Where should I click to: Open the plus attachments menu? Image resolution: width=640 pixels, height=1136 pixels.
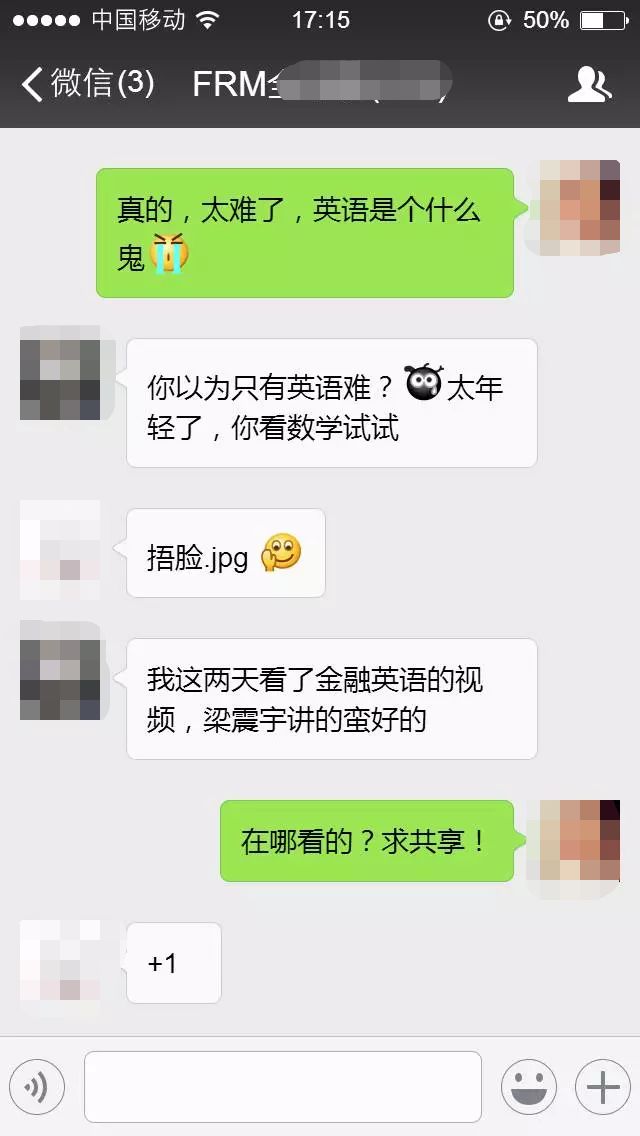pos(602,1086)
